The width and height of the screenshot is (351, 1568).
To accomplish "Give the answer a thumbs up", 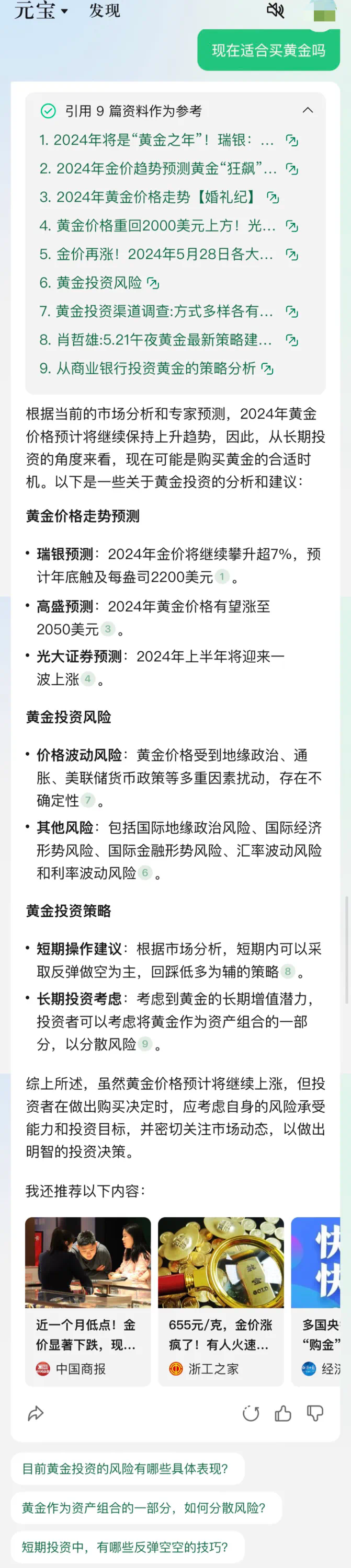I will 283,1413.
